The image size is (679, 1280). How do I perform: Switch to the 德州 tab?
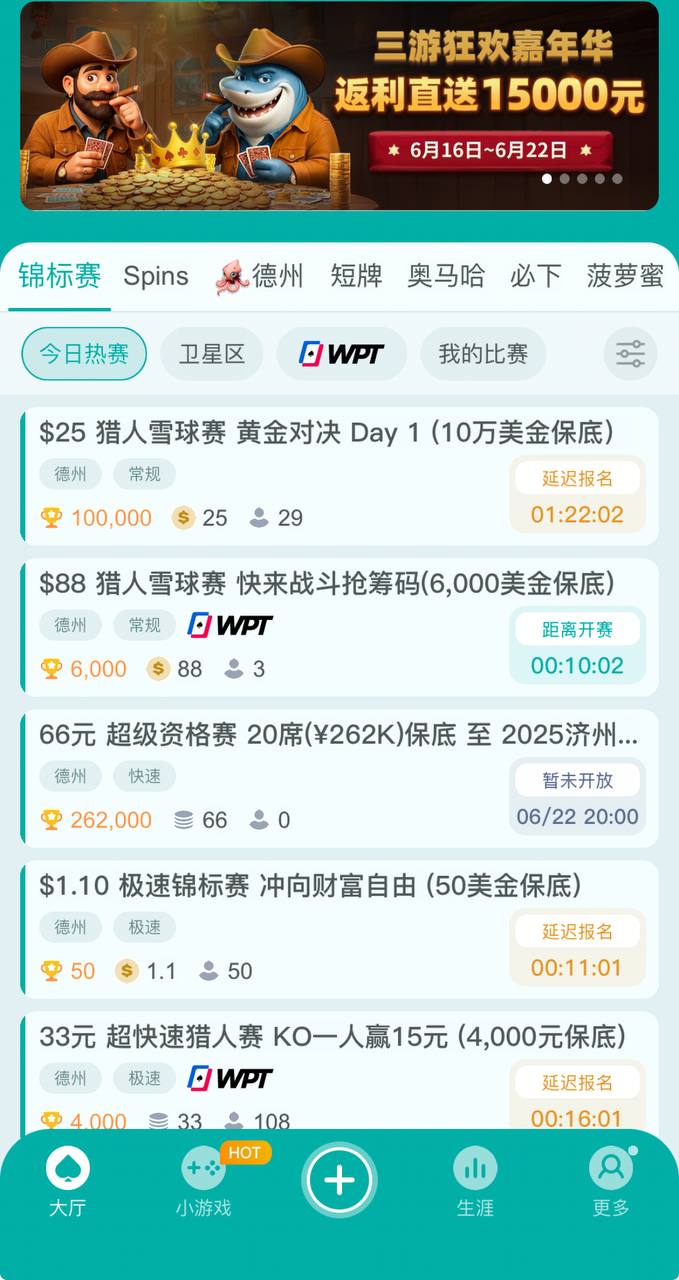260,276
